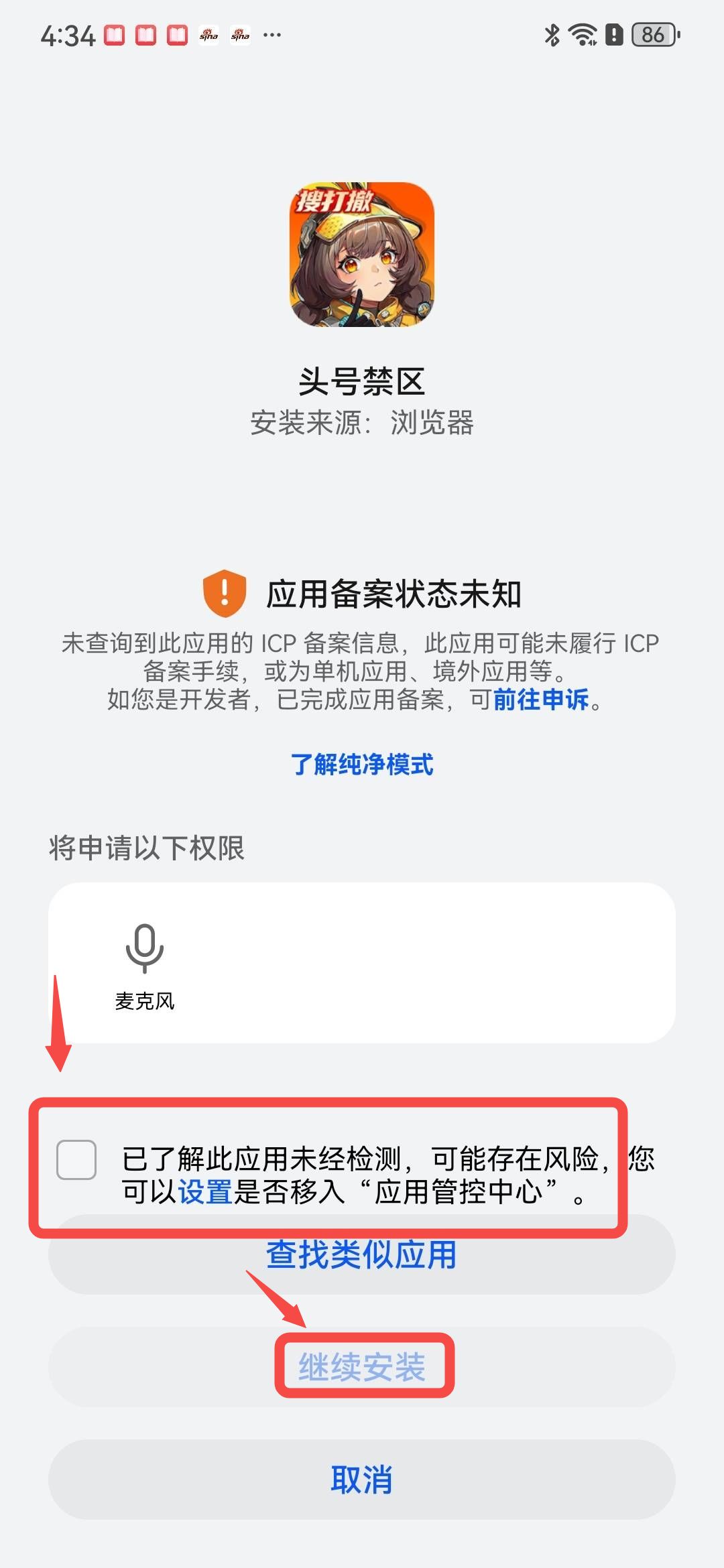Open 了解纯净模式 link
The image size is (724, 1568).
(x=362, y=766)
